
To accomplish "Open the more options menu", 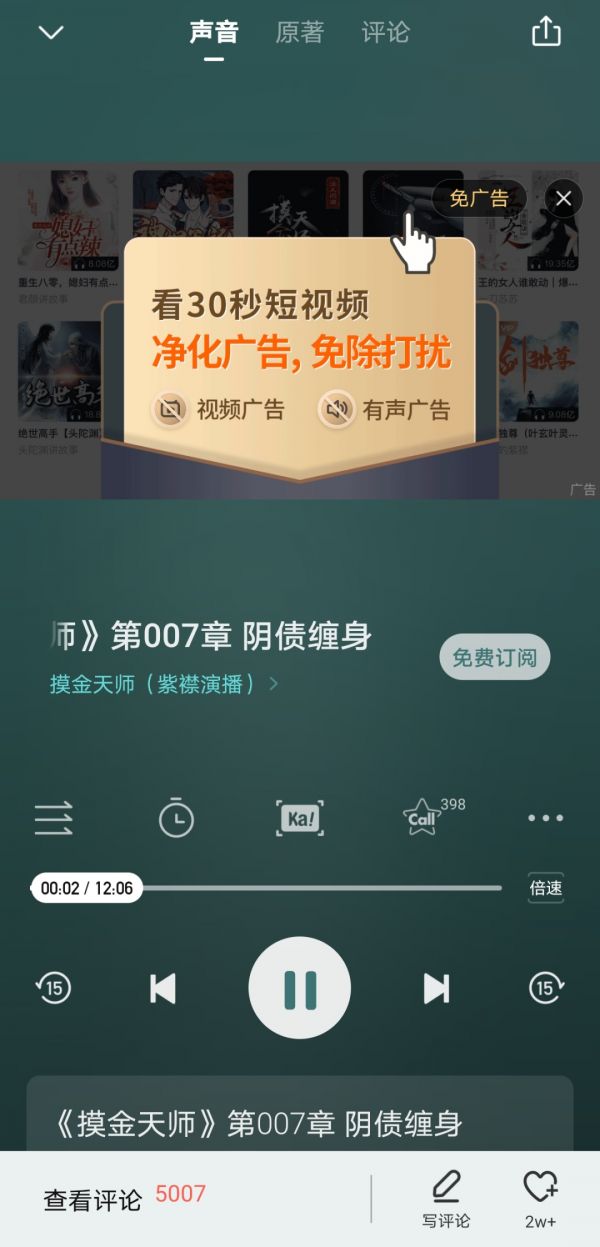I will (545, 818).
